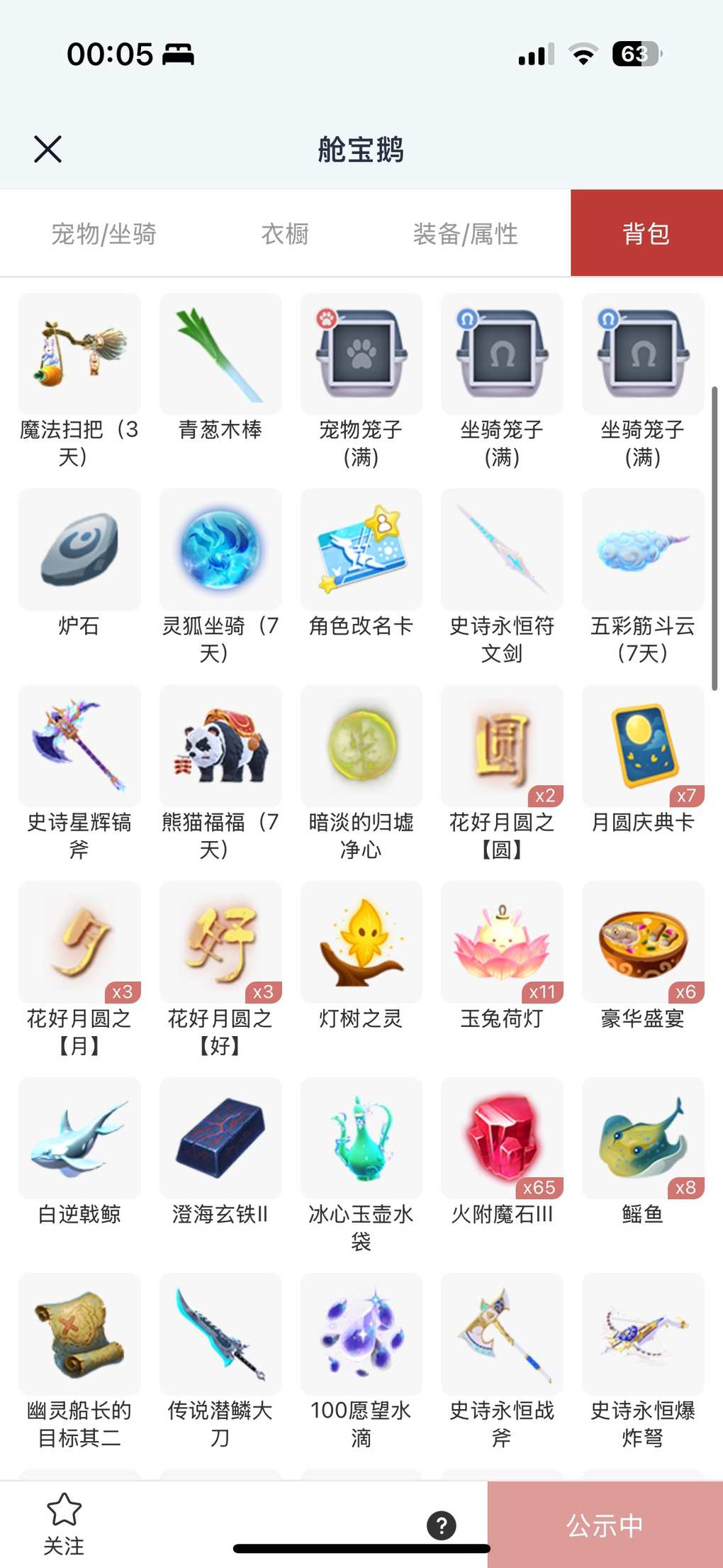Select the 火附魔石III item

[502, 1138]
